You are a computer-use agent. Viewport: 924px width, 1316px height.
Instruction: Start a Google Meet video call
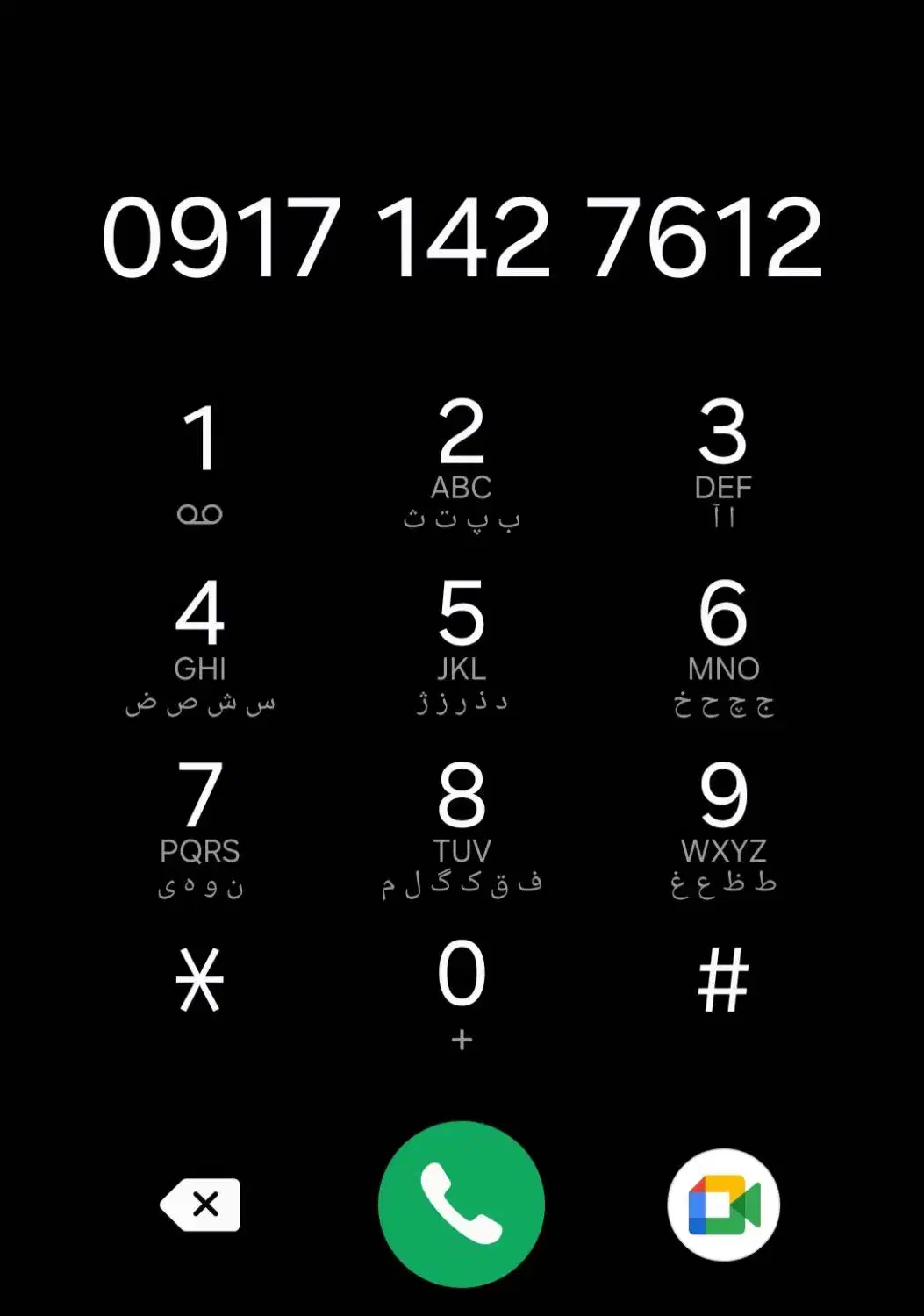[x=723, y=1205]
